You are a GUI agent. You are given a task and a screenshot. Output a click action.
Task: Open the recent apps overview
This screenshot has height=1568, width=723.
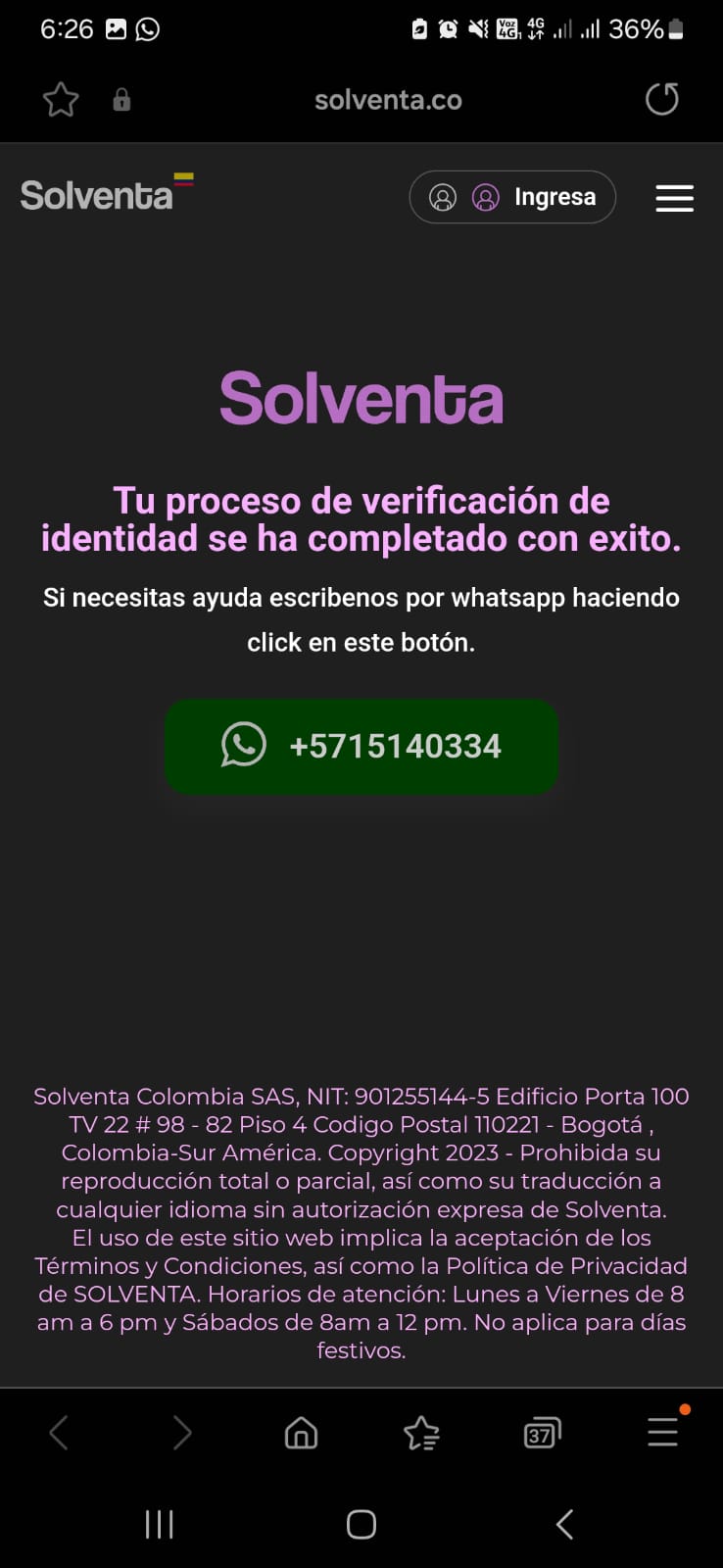[159, 1524]
